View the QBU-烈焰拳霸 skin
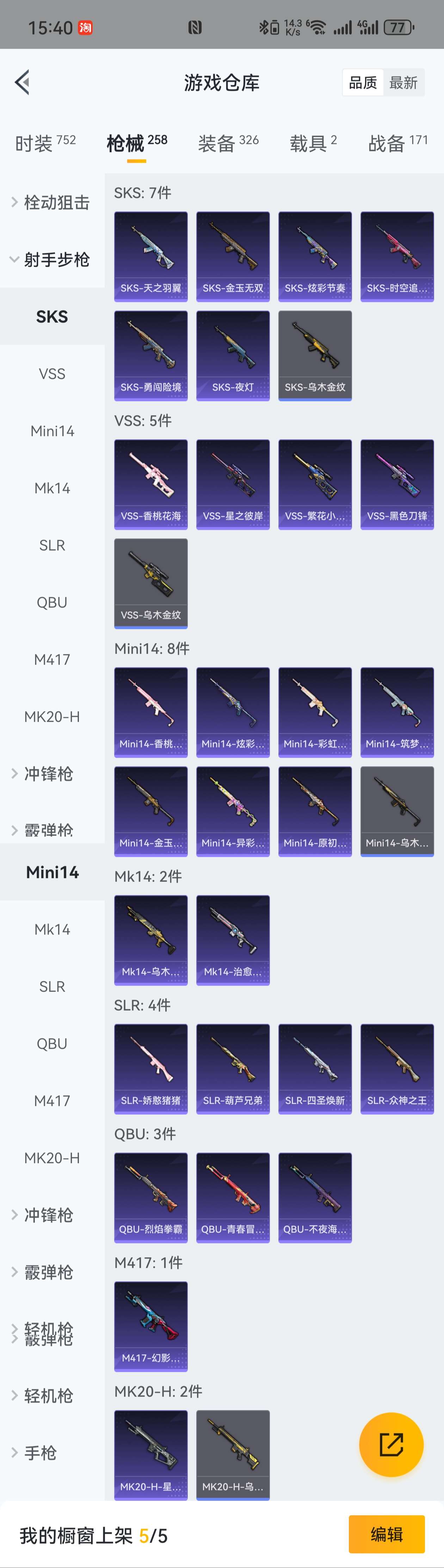 coord(151,1197)
